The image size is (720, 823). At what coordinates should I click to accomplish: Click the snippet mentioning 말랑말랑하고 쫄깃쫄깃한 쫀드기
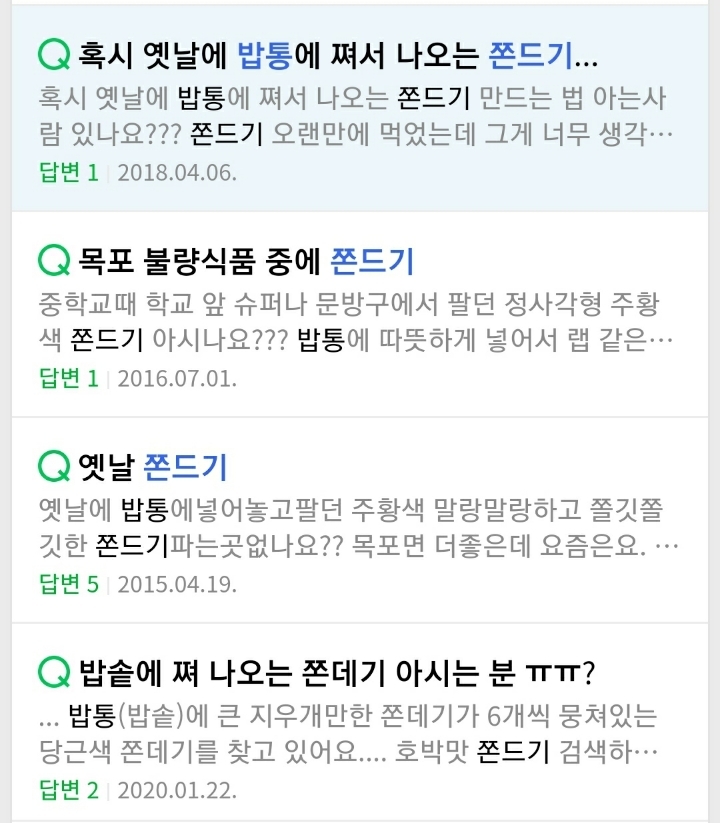coord(350,525)
